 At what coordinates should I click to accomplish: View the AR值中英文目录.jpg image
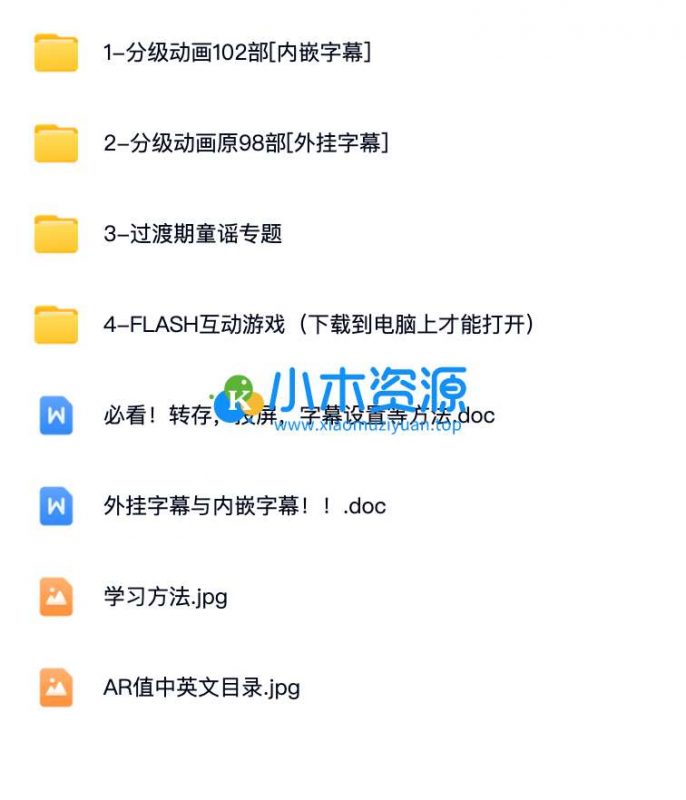tap(201, 688)
